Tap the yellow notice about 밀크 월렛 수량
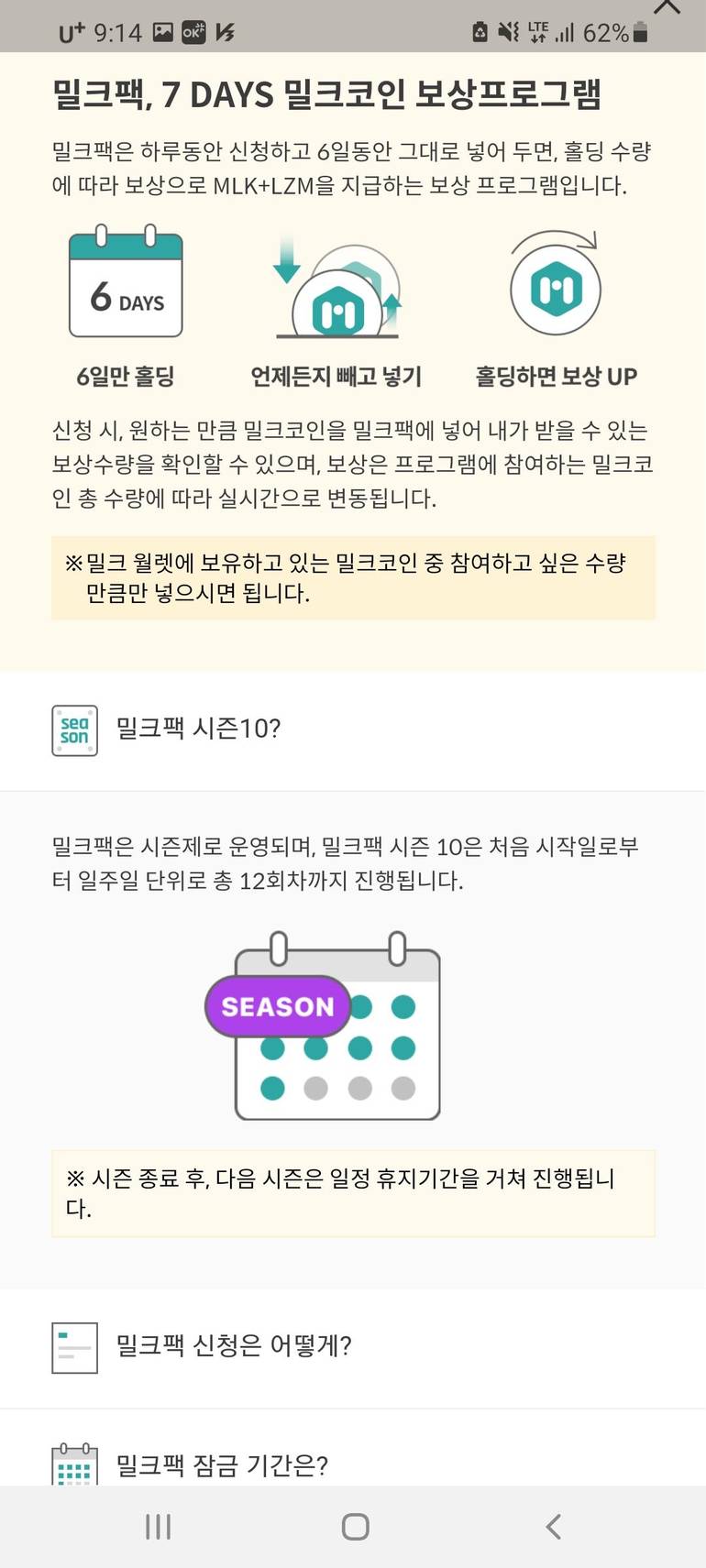706x1568 pixels. pos(353,577)
